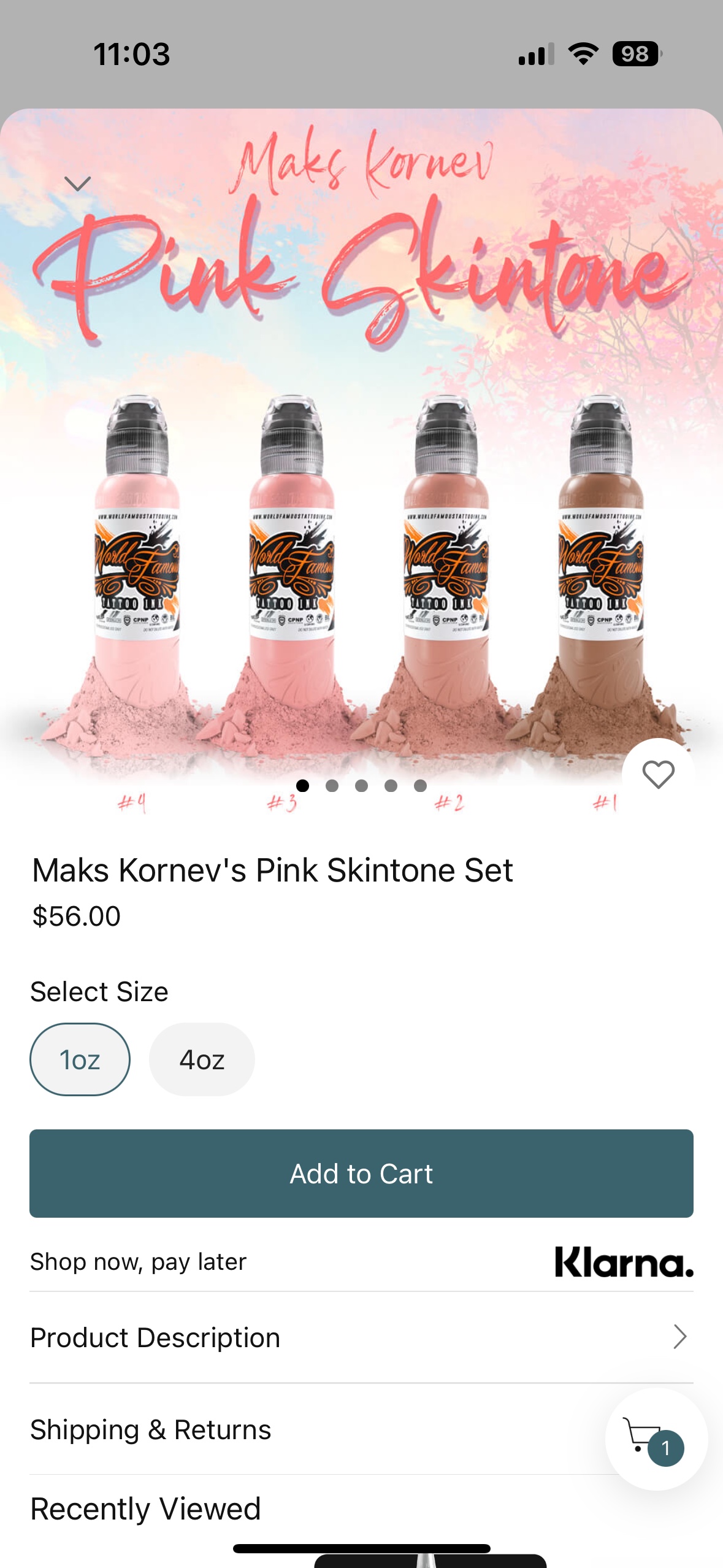Image resolution: width=723 pixels, height=1568 pixels.
Task: Add product to wishlist with heart icon
Action: coord(658,774)
